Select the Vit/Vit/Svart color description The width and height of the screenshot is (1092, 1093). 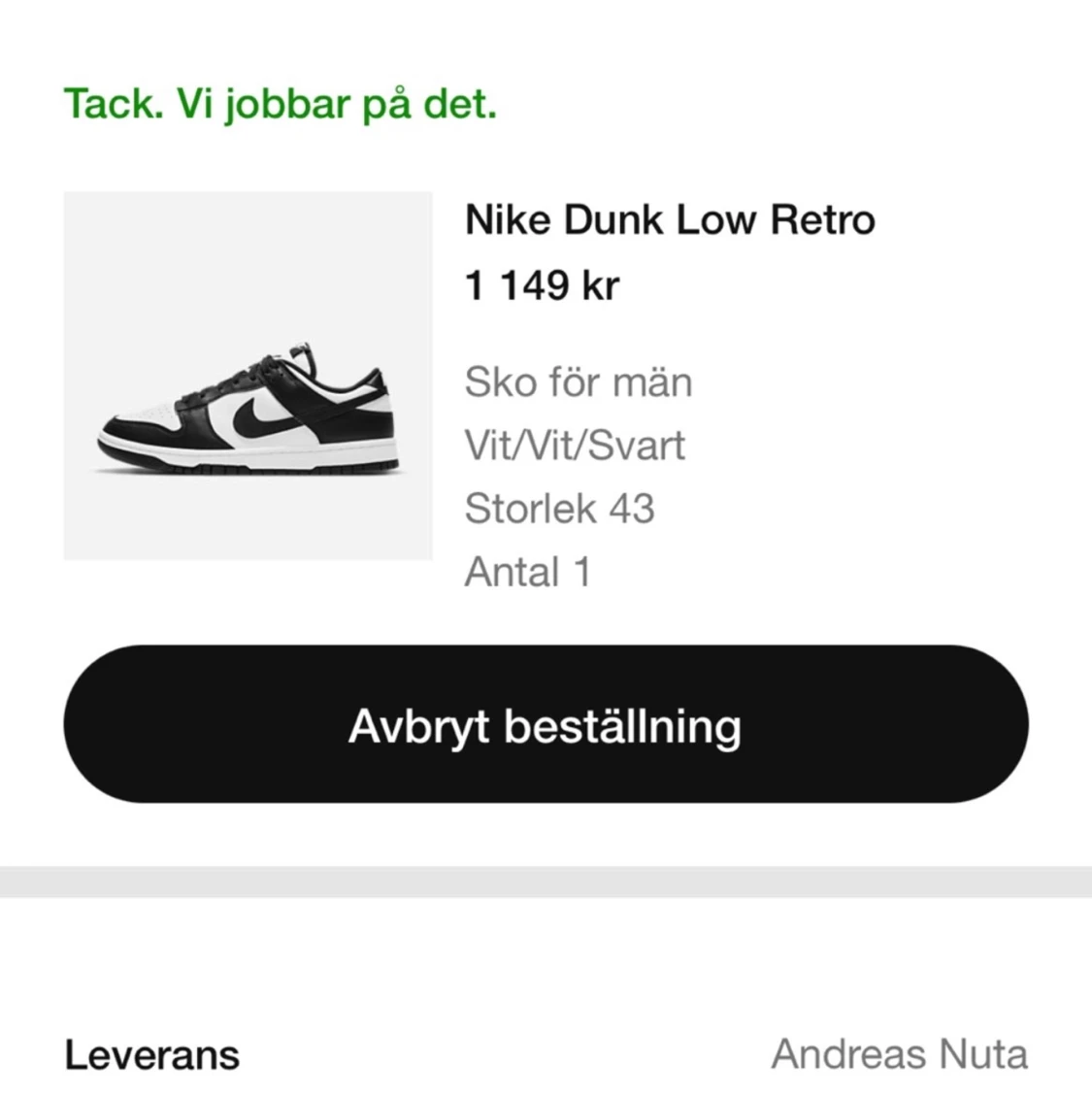[x=575, y=445]
